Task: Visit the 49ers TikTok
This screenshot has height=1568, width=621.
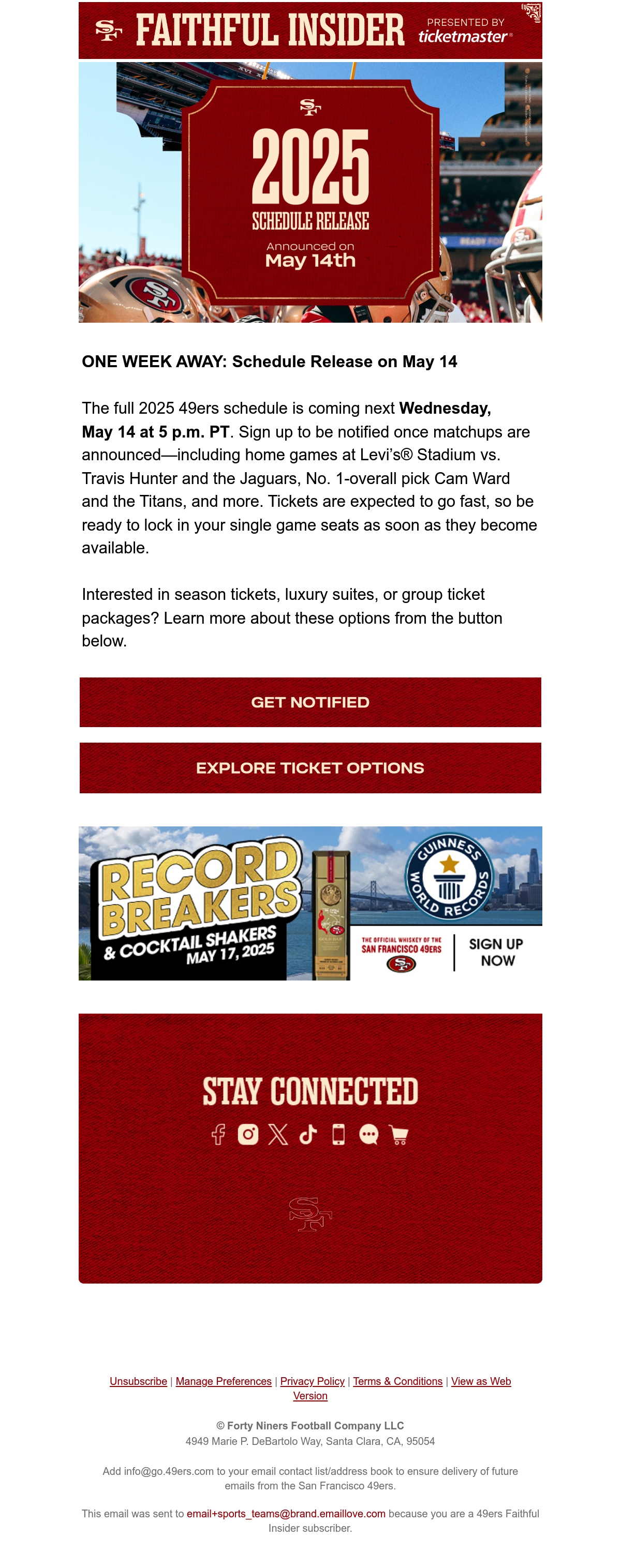Action: (308, 1135)
